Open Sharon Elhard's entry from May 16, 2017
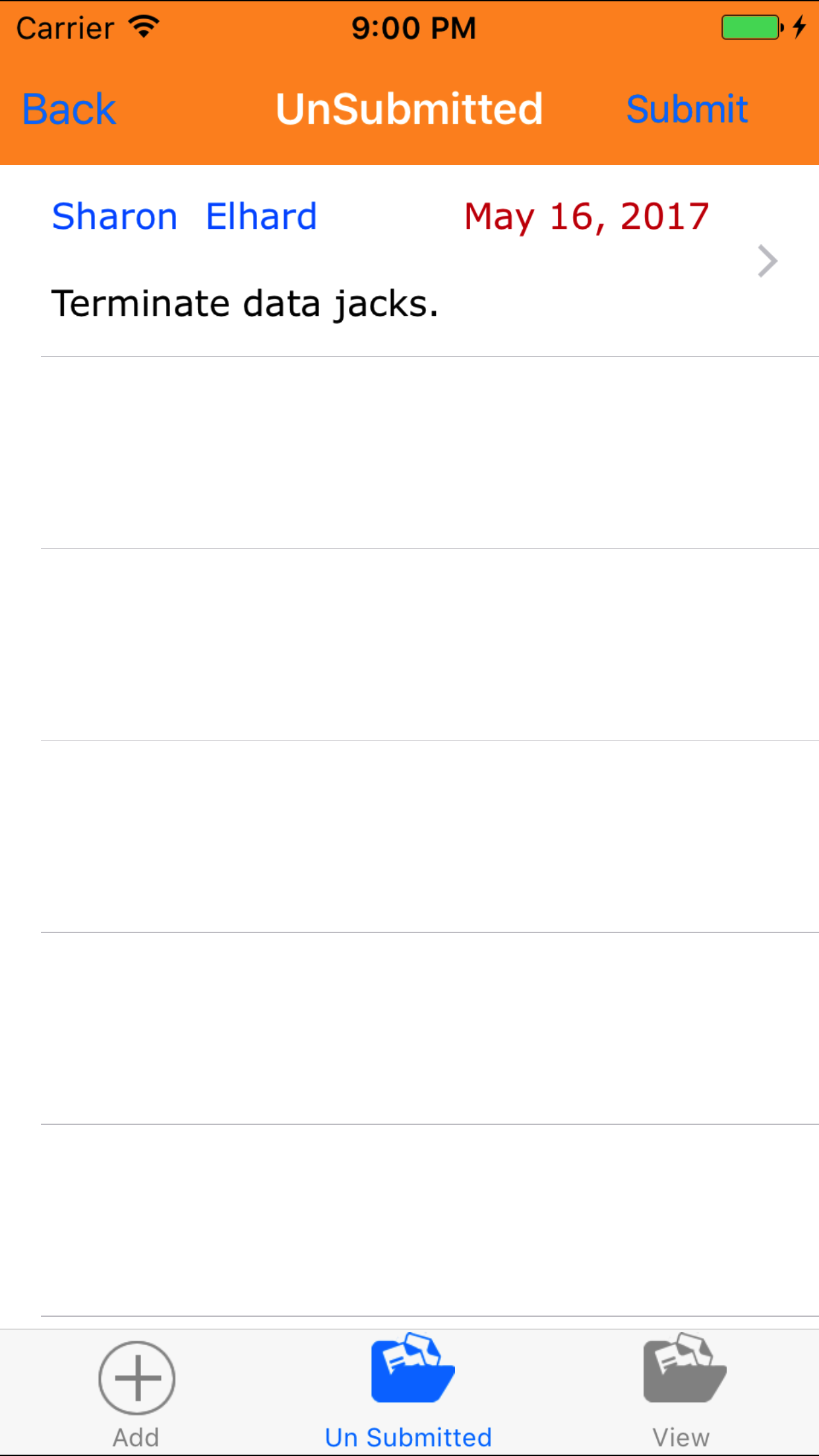Image resolution: width=819 pixels, height=1456 pixels. 409,261
